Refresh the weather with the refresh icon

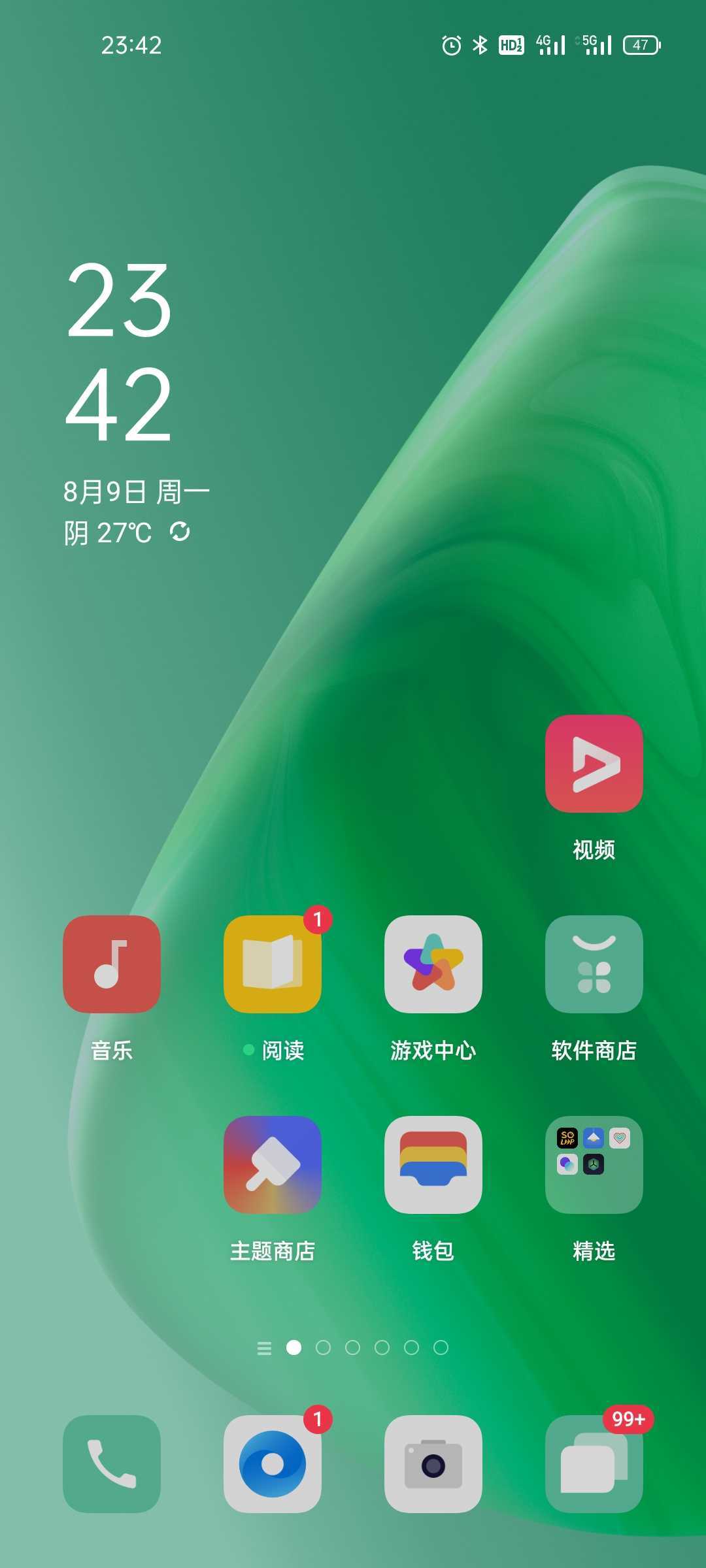(180, 532)
